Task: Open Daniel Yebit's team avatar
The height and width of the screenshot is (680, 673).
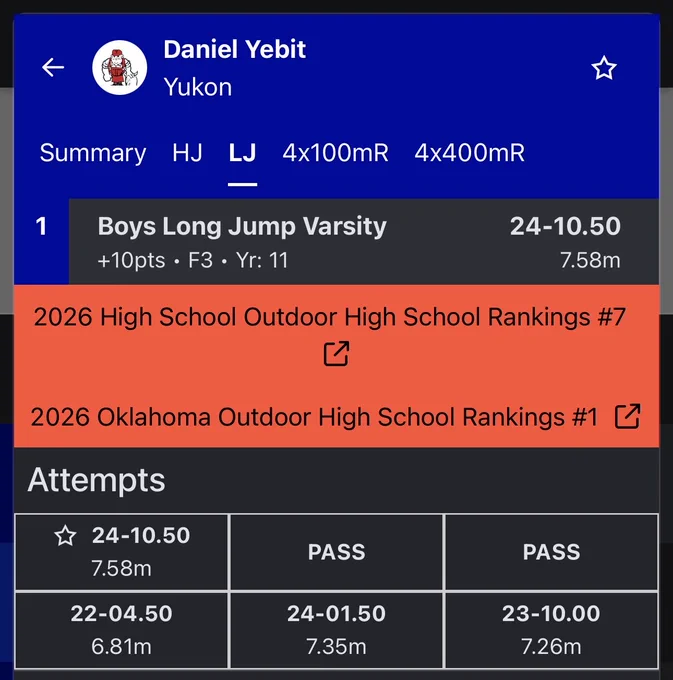Action: click(120, 68)
